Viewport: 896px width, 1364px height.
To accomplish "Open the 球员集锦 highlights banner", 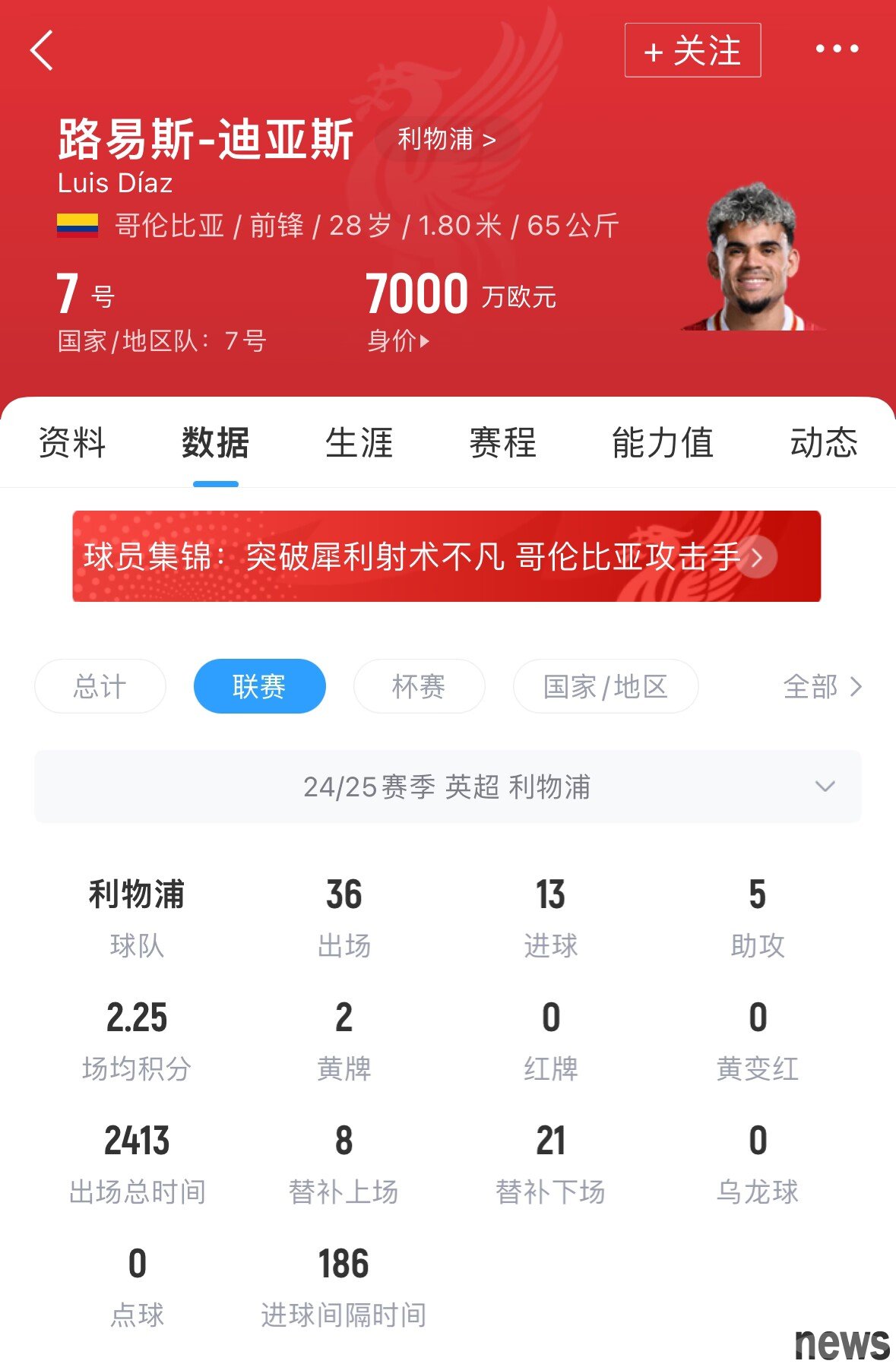I will point(446,556).
